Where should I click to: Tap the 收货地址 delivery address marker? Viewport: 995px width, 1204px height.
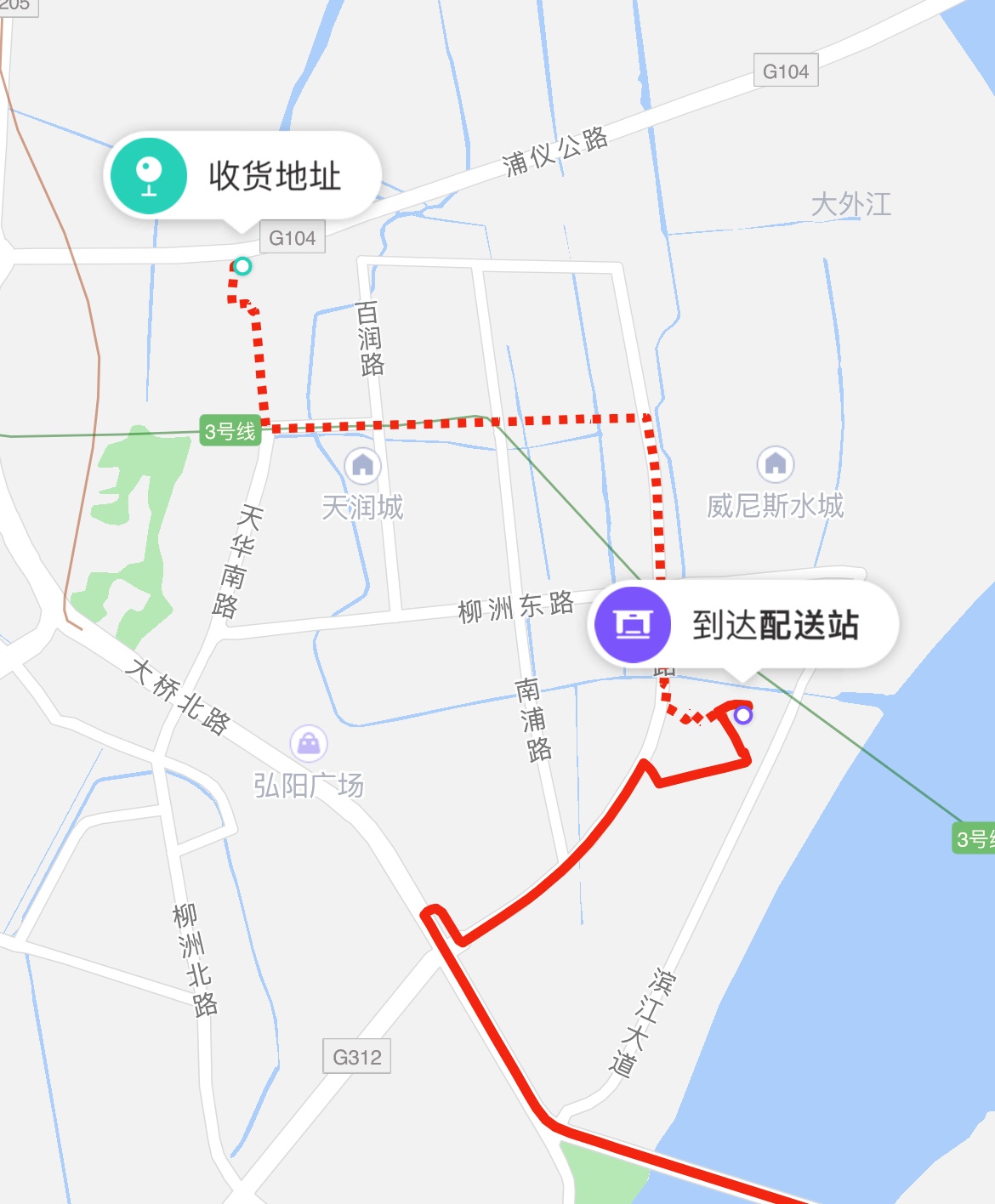click(x=242, y=176)
